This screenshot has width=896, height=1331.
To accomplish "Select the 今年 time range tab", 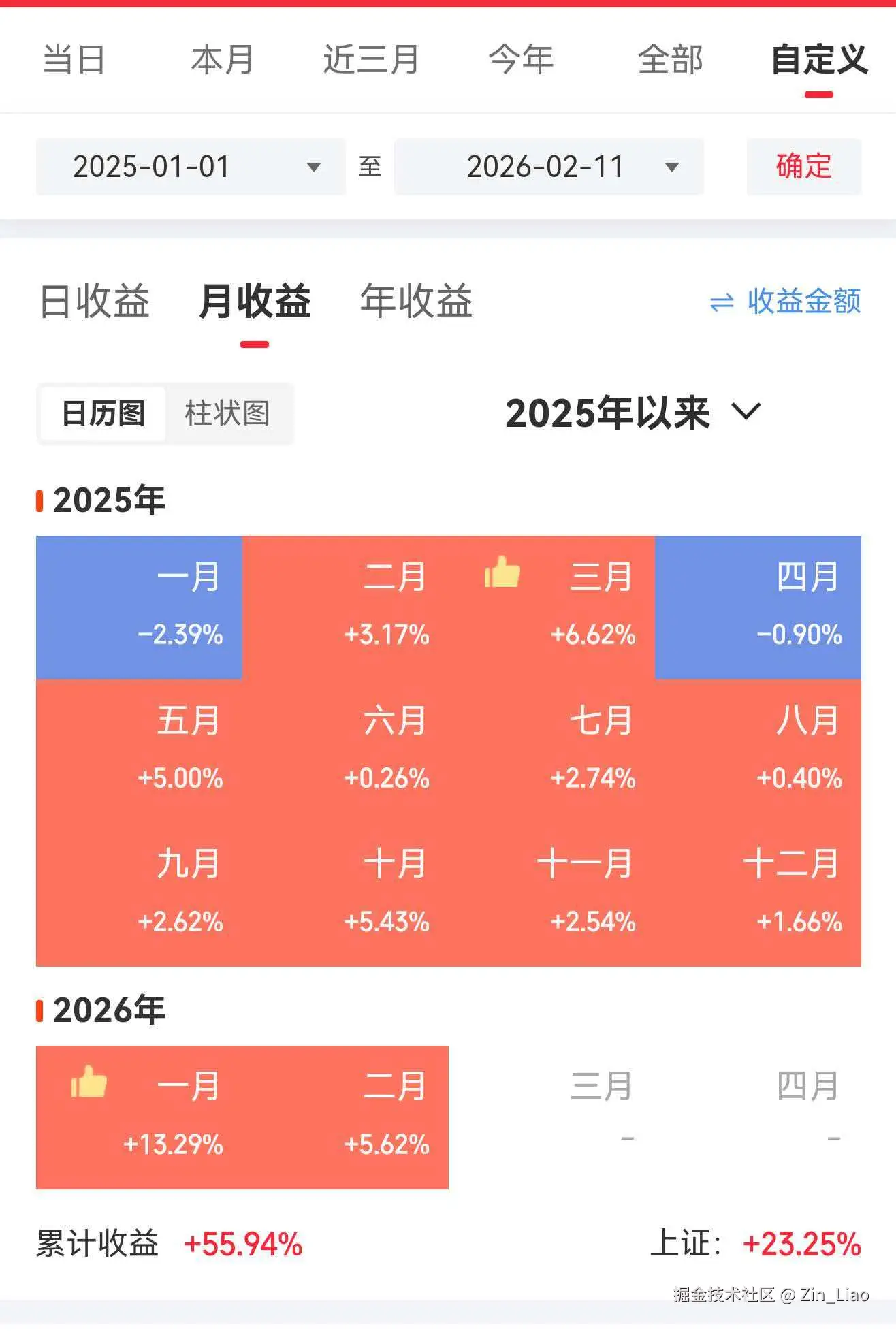I will (x=521, y=60).
